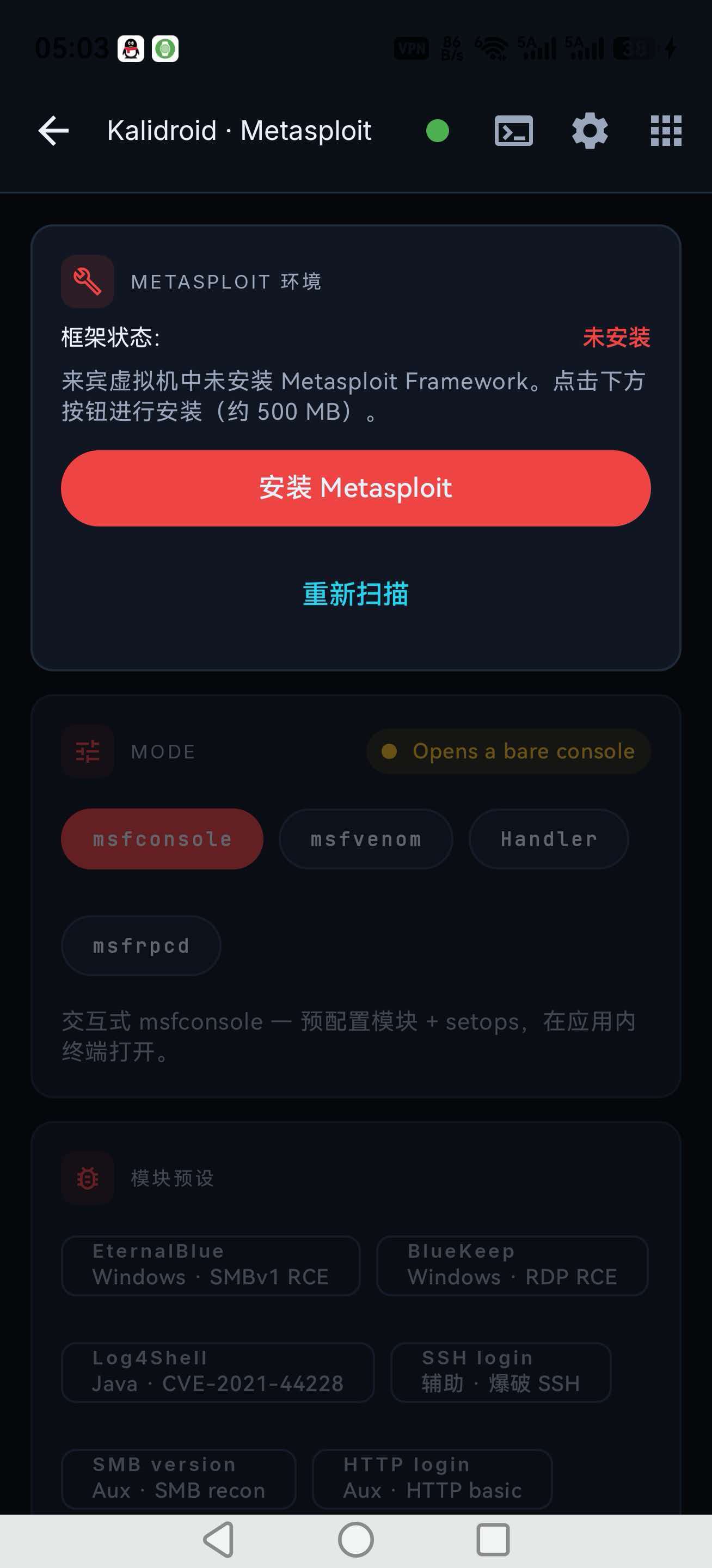Go back using the app bar arrow
The image size is (712, 1568).
[53, 131]
